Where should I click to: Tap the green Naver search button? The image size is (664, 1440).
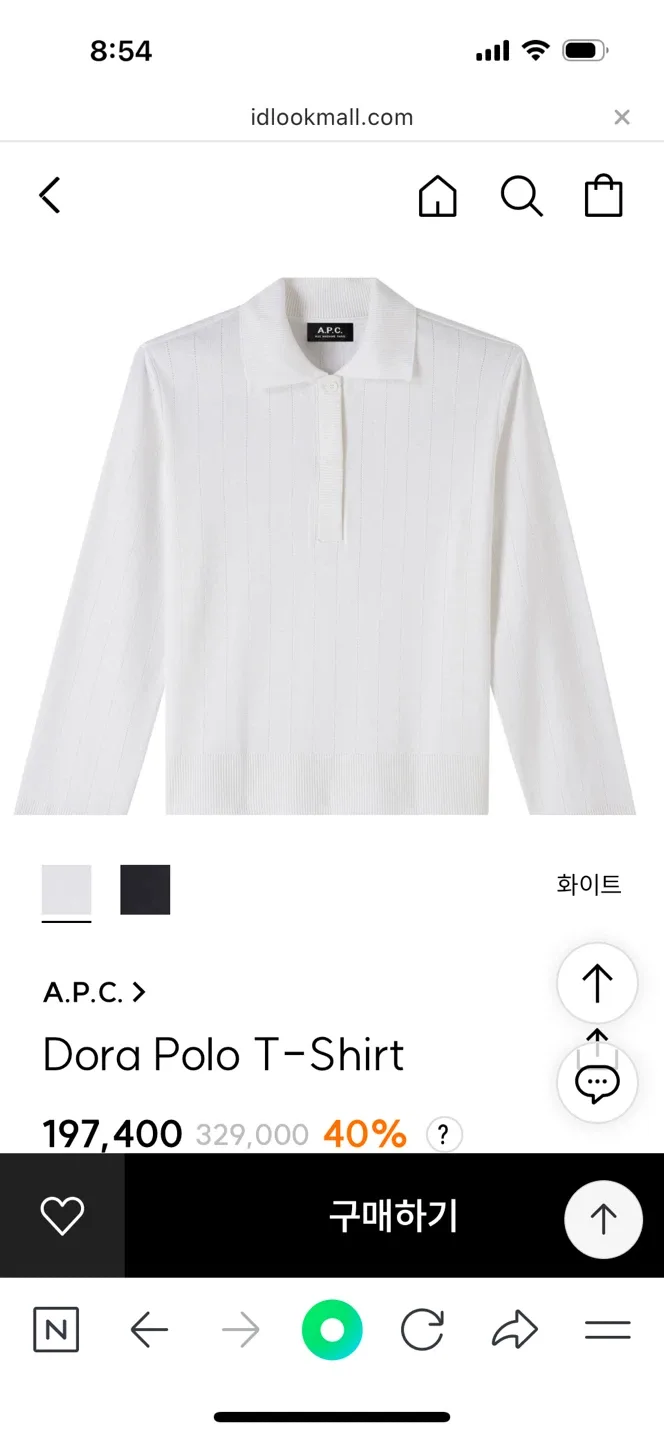(332, 1330)
